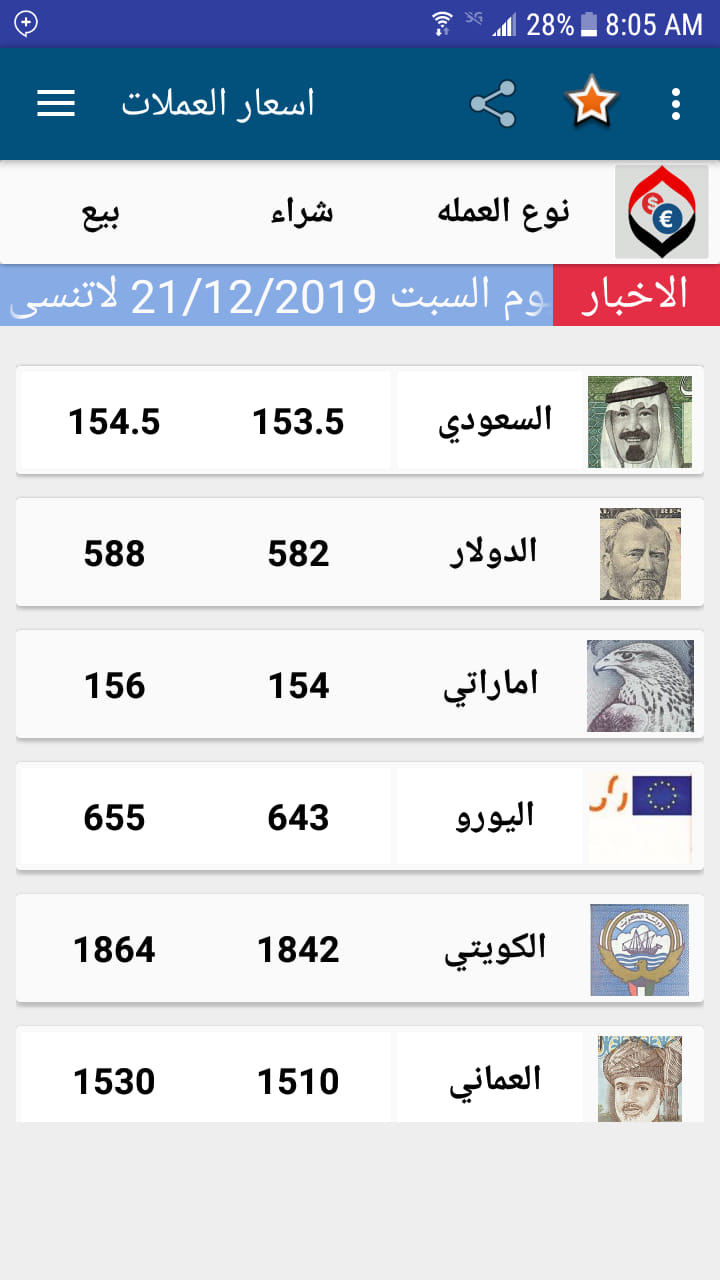Viewport: 720px width, 1280px height.
Task: Open the الكويتي currency row
Action: coord(360,948)
